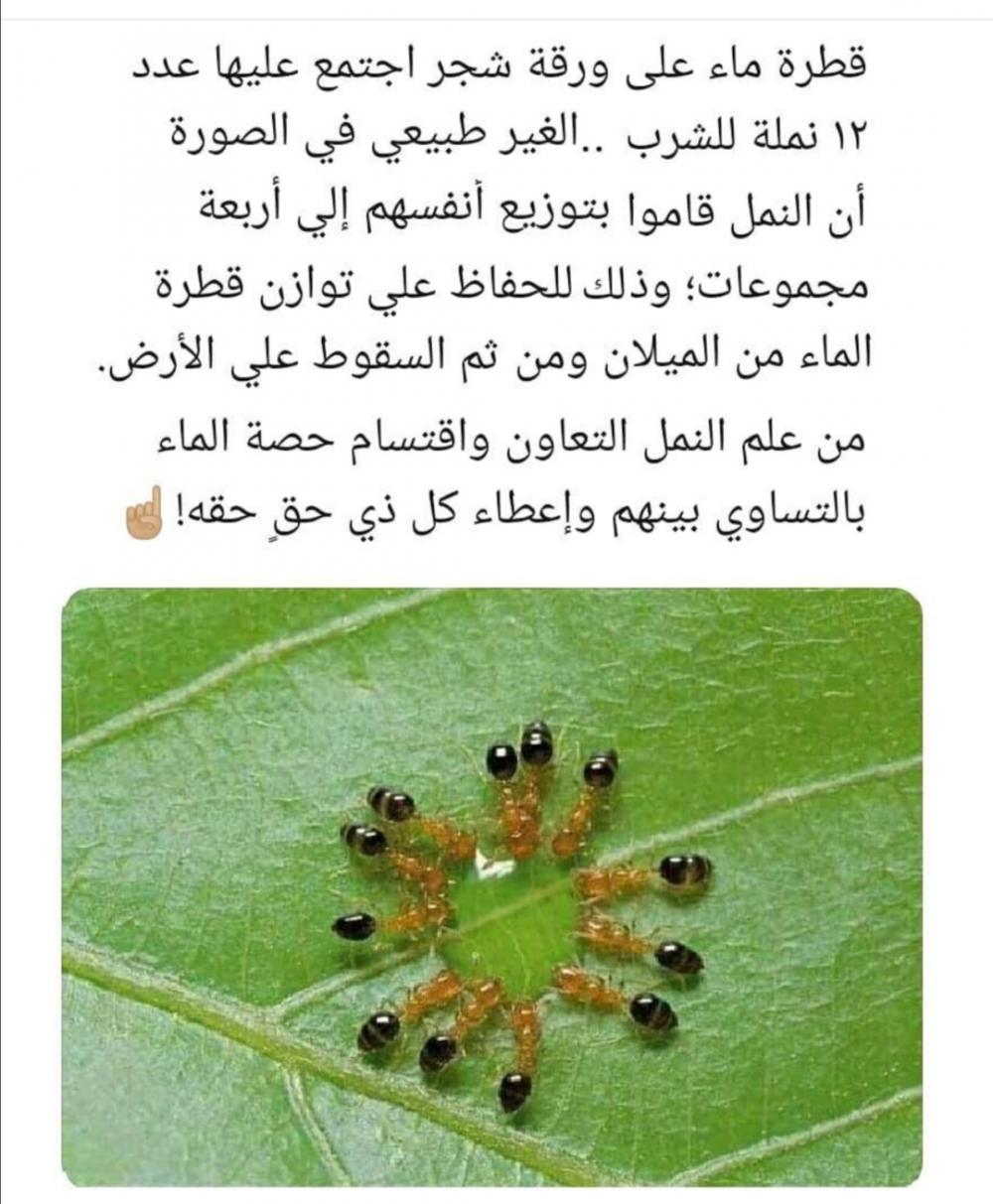
Task: Open the ants on leaf photo
Action: [x=492, y=886]
